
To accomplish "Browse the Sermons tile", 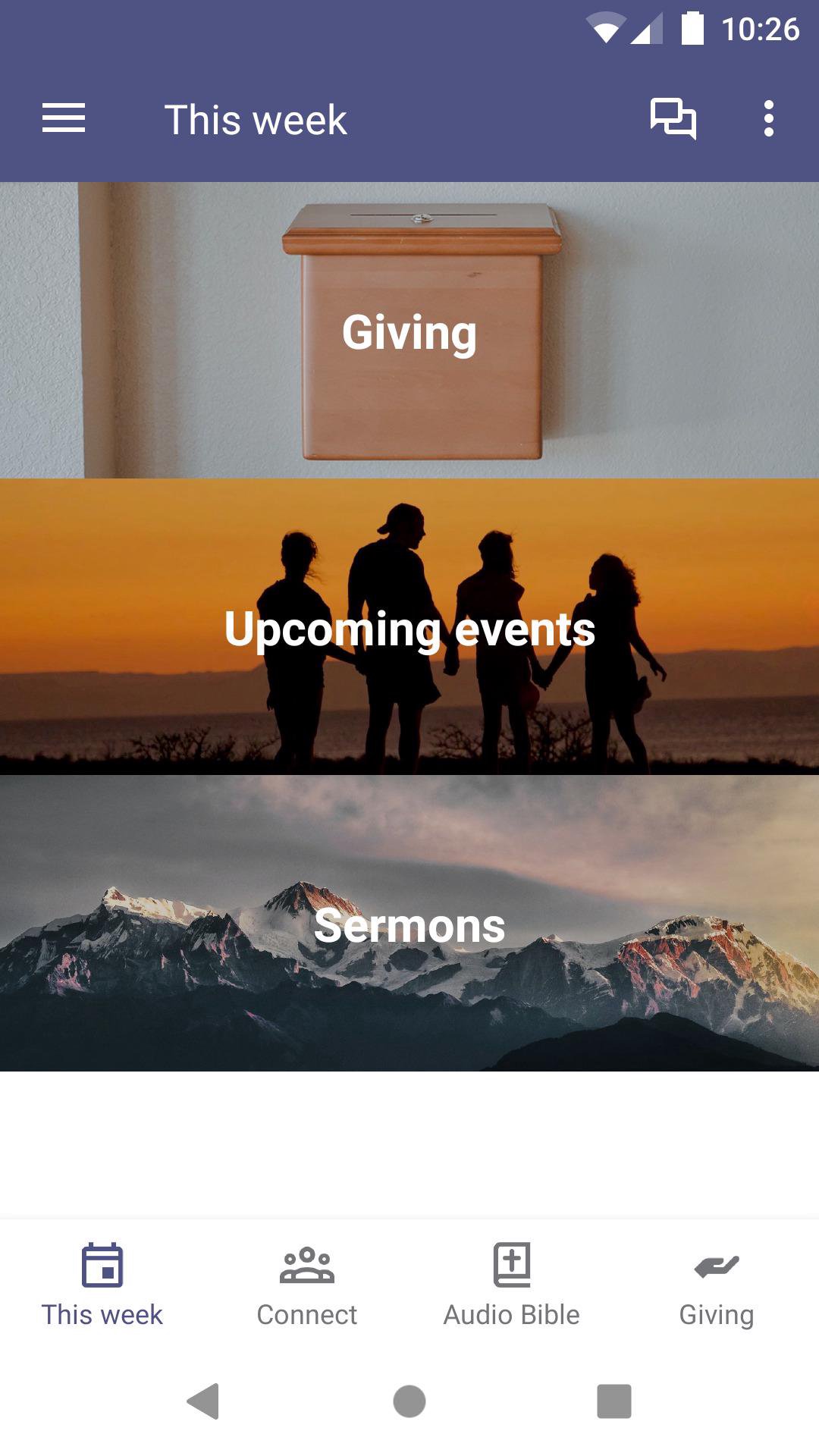I will tap(409, 924).
